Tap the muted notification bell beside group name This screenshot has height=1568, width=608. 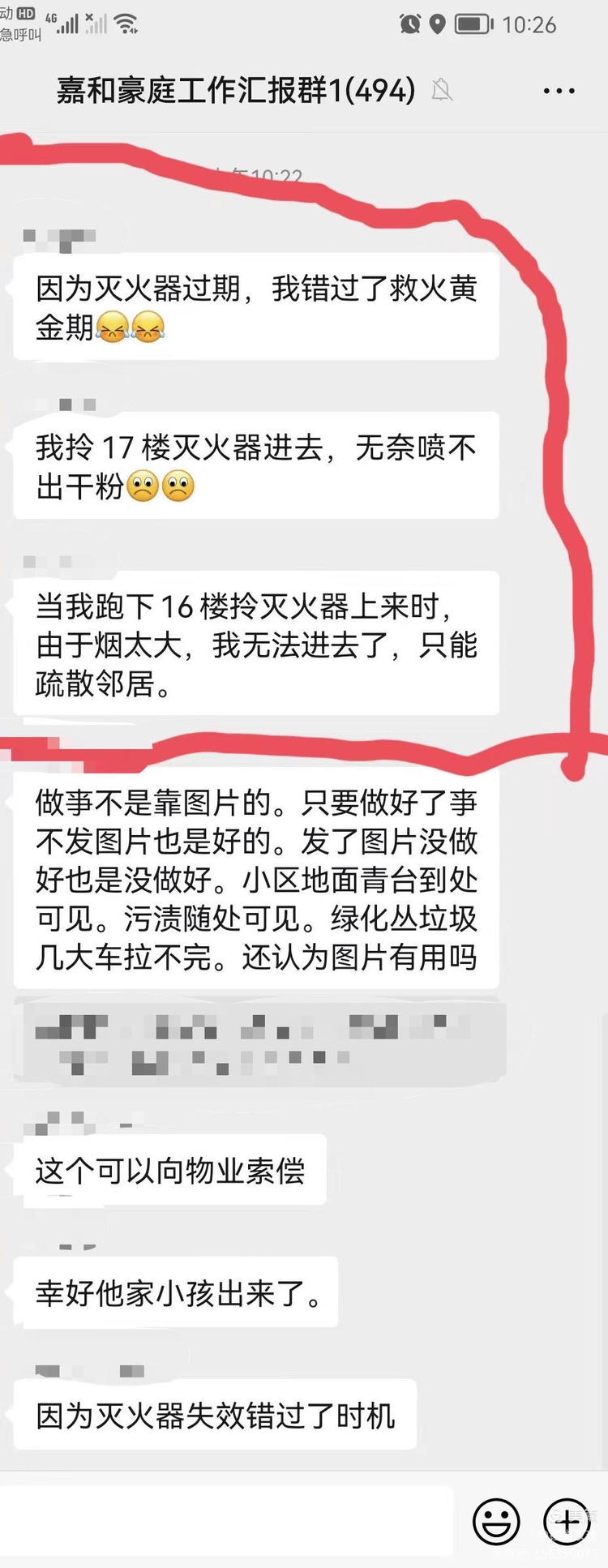(x=439, y=91)
